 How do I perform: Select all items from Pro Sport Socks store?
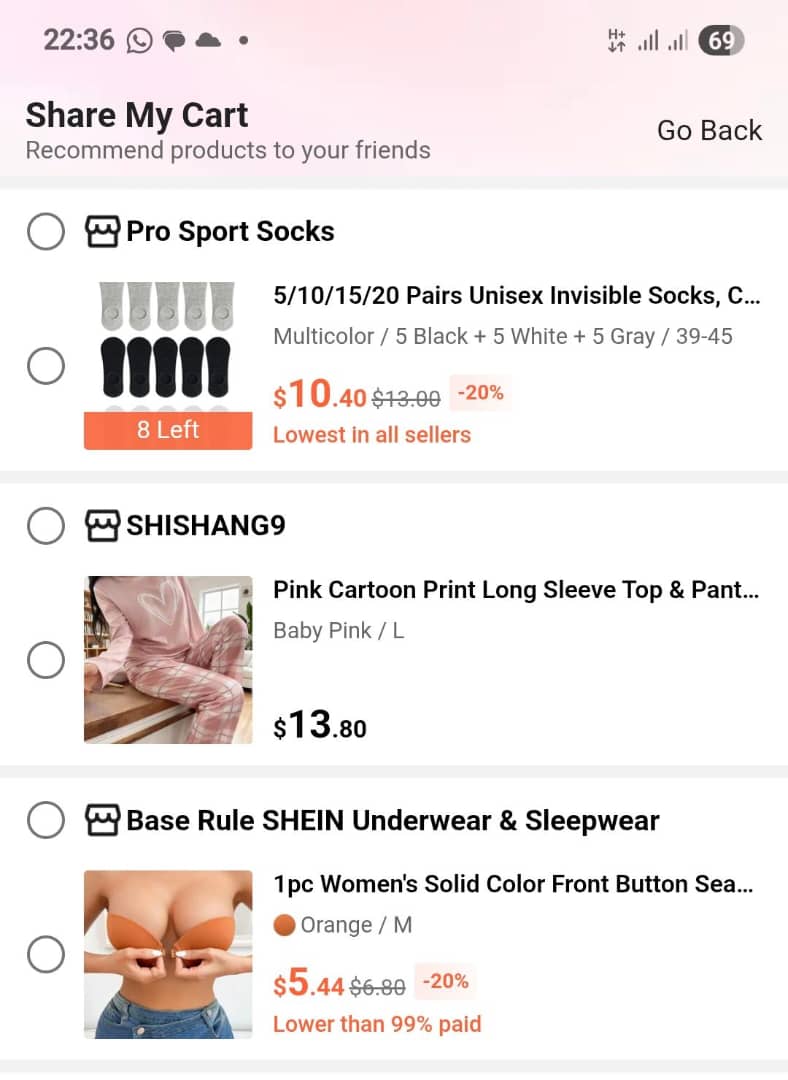46,231
